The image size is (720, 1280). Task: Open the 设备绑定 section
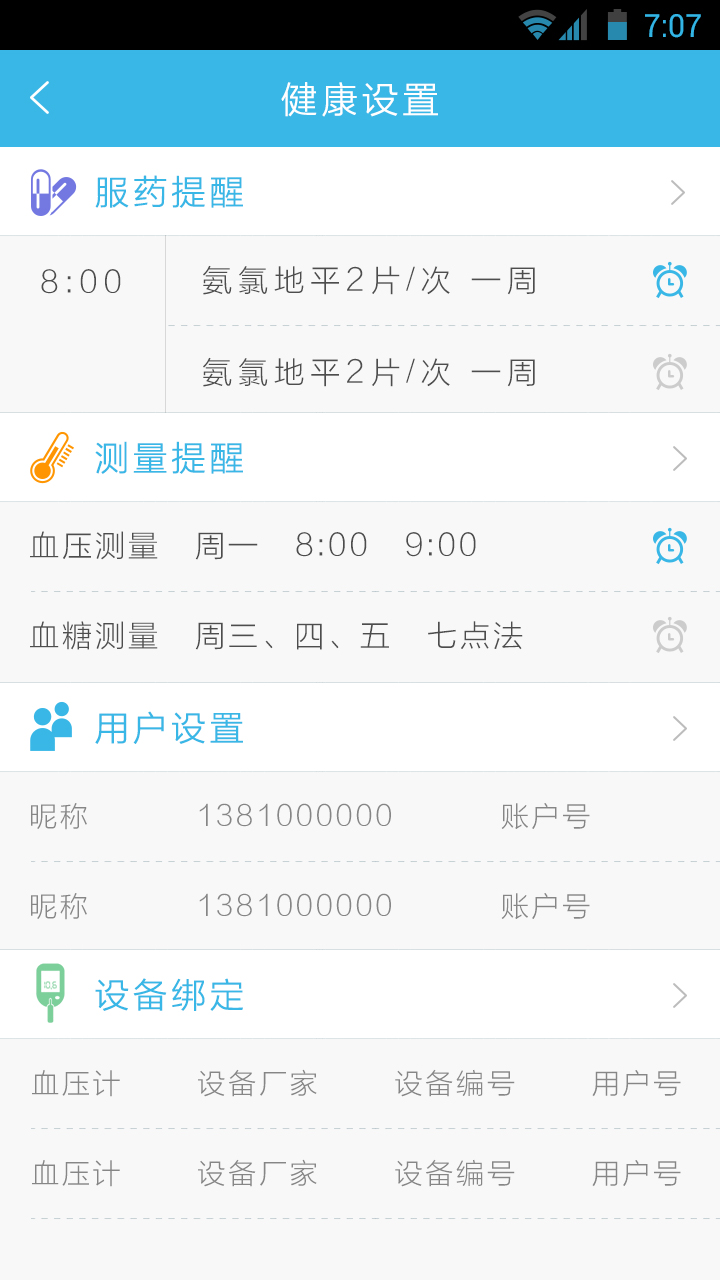[360, 995]
